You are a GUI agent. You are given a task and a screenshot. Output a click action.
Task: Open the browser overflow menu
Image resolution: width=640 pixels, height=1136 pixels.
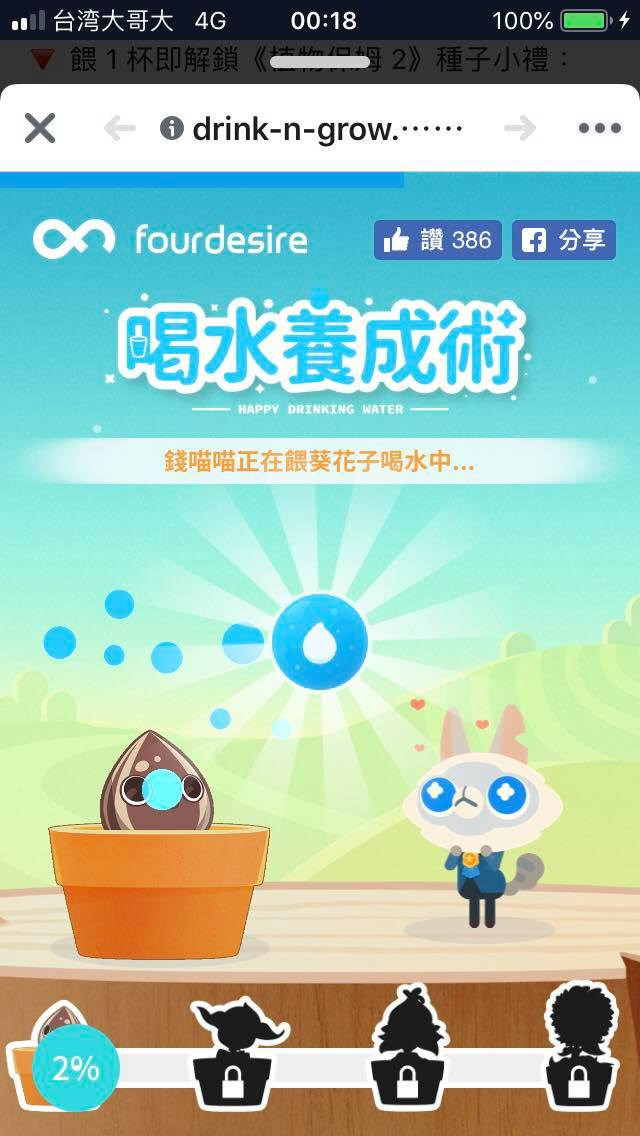click(x=599, y=129)
